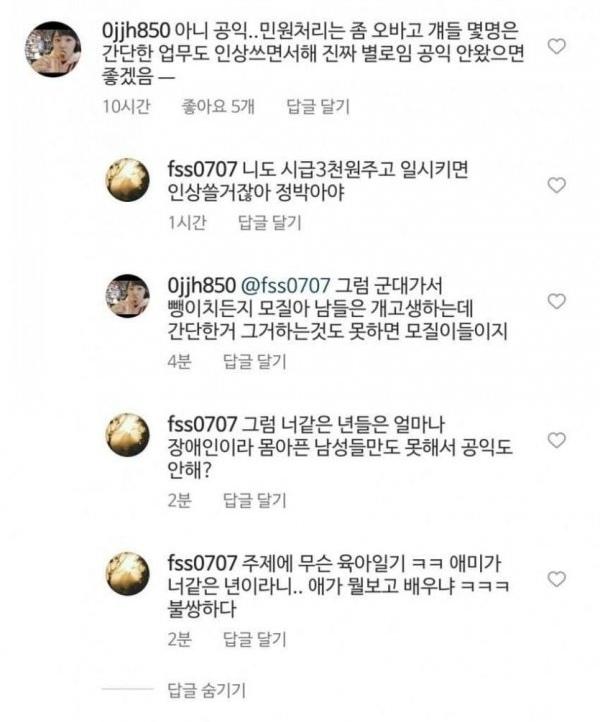The height and width of the screenshot is (722, 600).
Task: Collapse replies with 답글 숨기기
Action: coord(206,689)
